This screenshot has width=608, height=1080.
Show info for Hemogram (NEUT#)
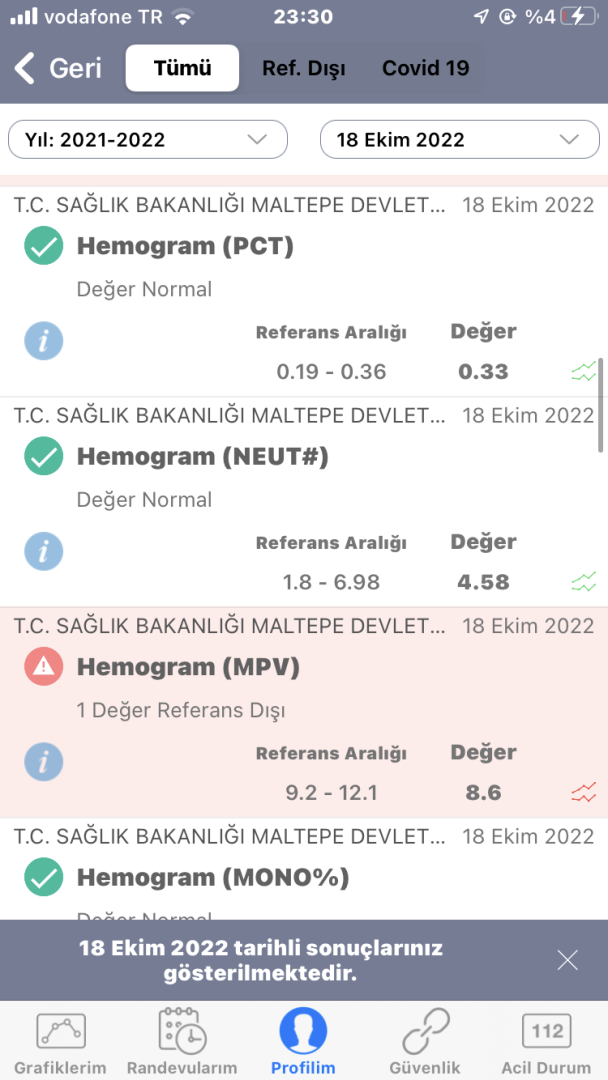[43, 552]
